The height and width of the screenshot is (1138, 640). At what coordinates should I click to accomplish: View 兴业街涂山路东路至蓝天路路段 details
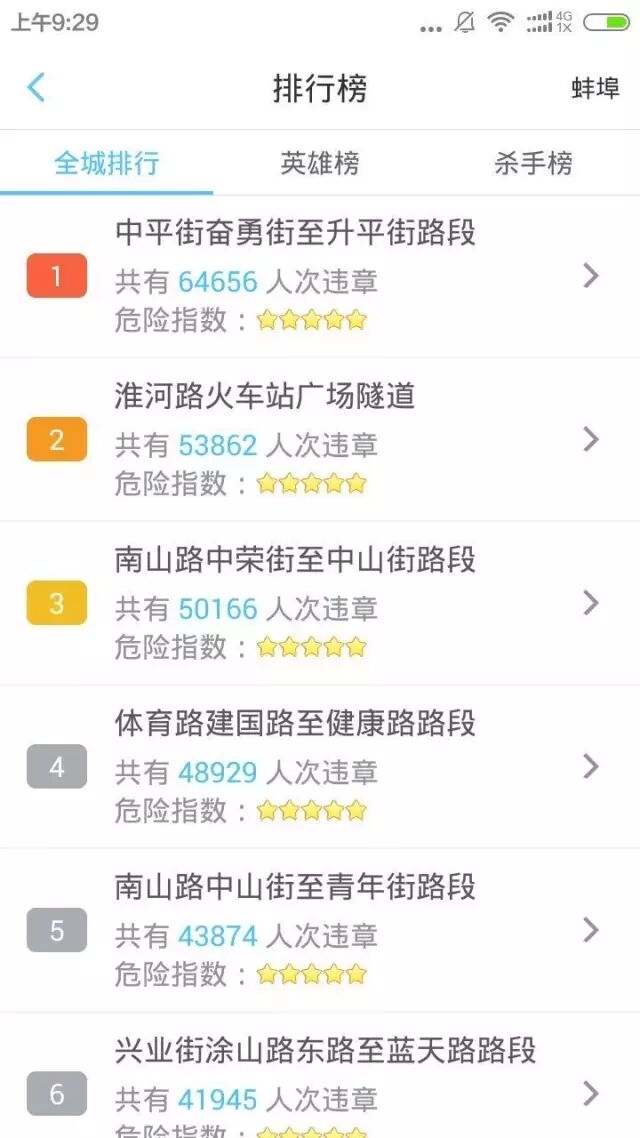tap(320, 1090)
